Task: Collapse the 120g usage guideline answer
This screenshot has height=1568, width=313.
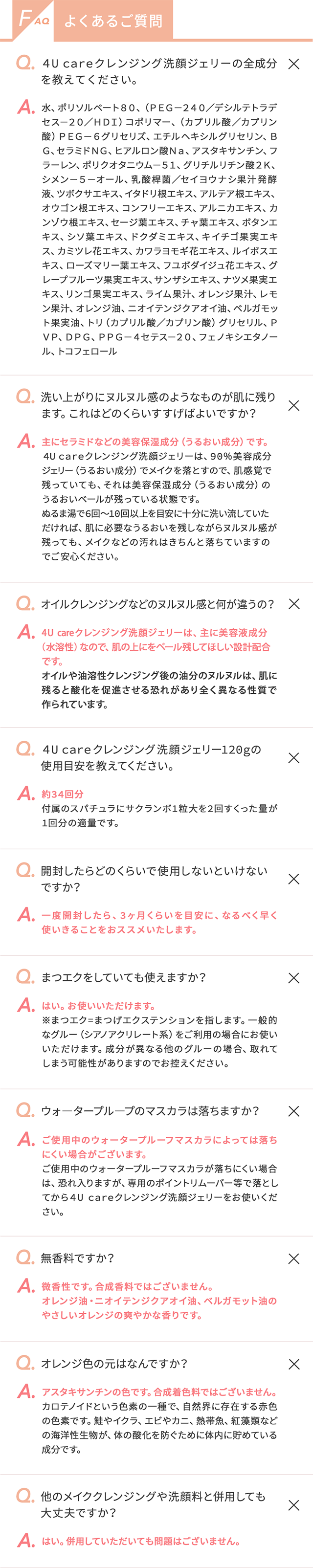Action: point(293,758)
